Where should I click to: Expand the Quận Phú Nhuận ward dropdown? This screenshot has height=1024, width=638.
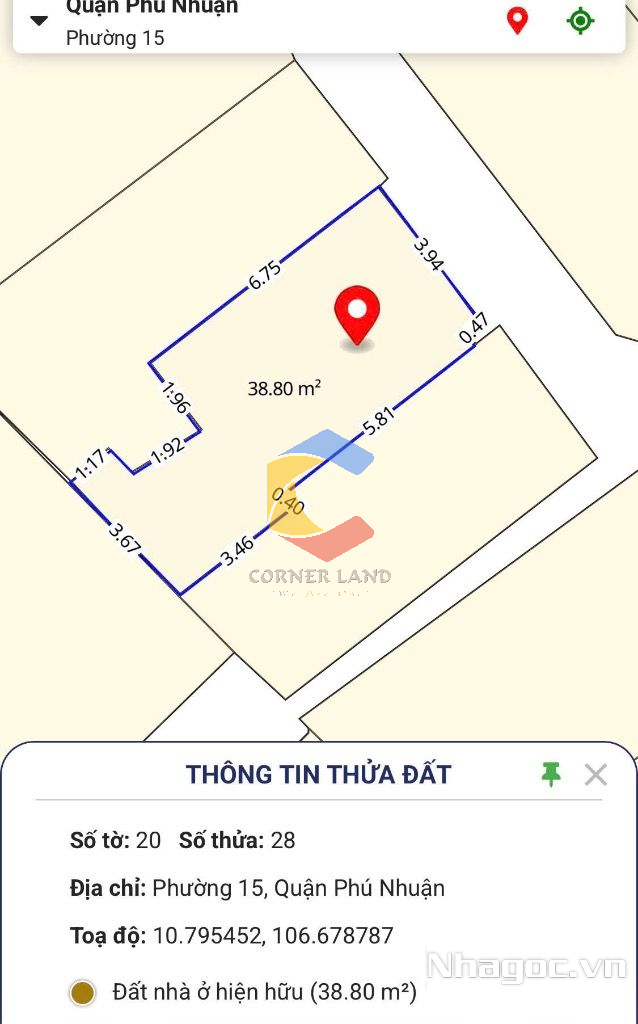tap(40, 21)
